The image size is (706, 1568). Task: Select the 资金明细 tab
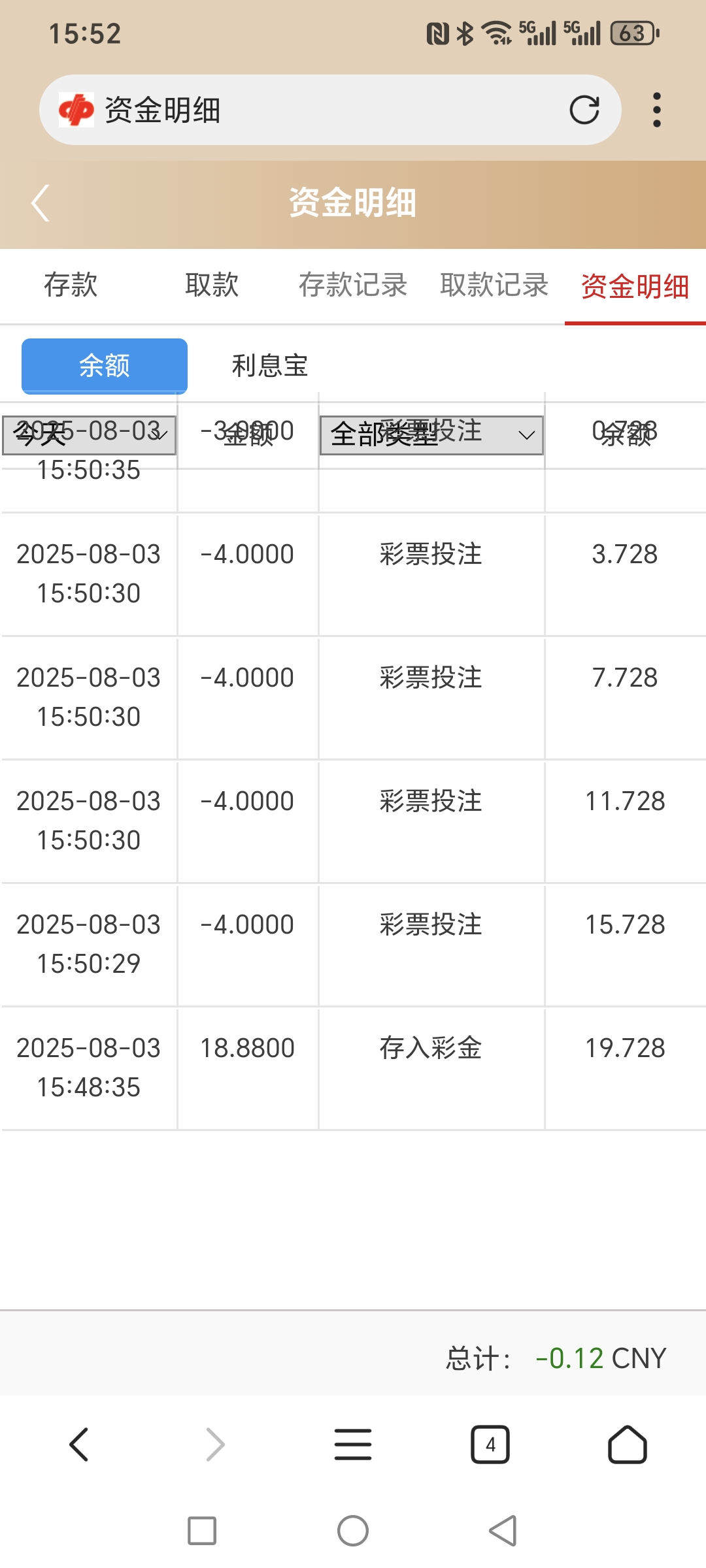point(635,286)
